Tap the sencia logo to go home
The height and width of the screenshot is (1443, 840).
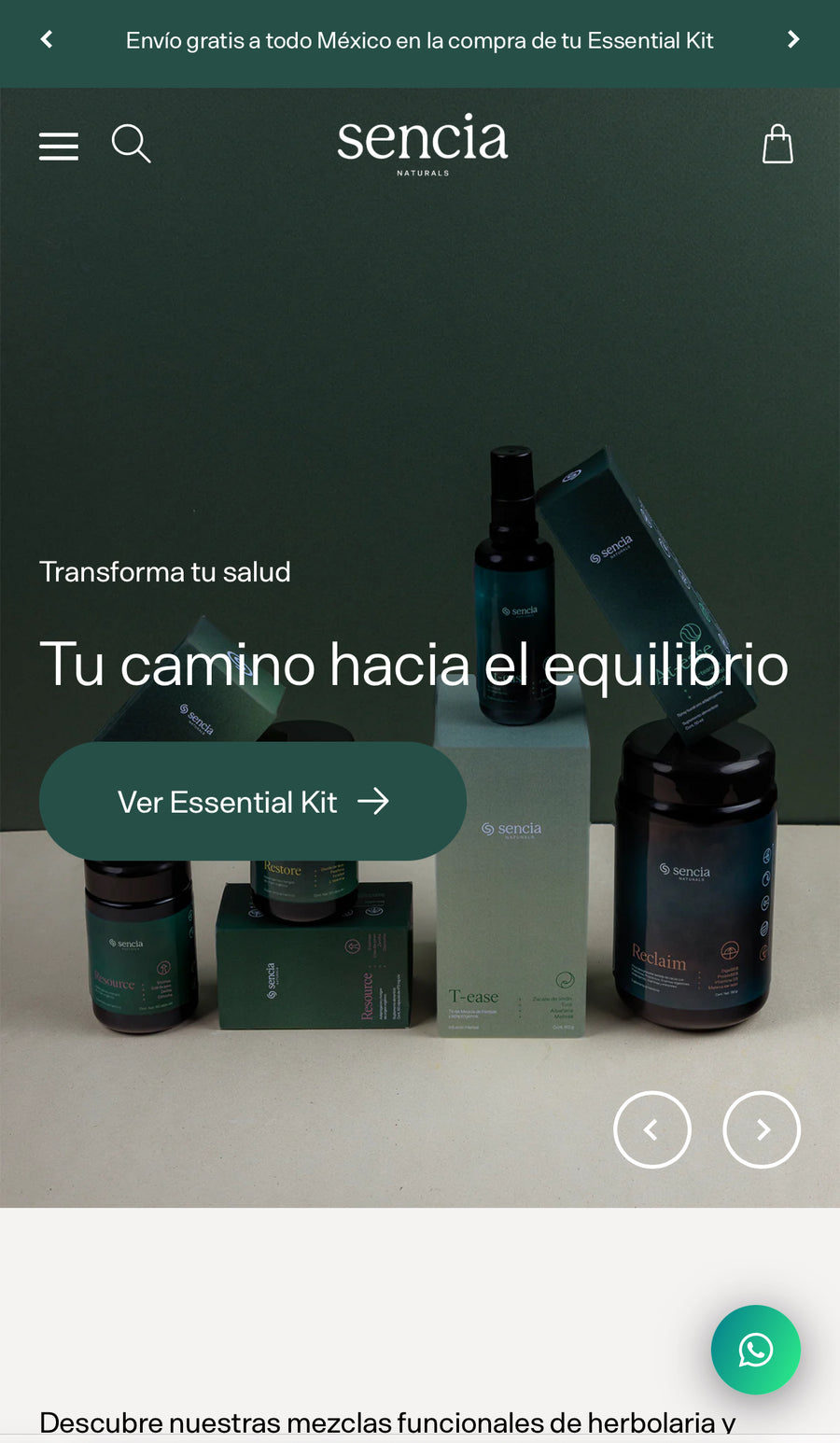422,143
